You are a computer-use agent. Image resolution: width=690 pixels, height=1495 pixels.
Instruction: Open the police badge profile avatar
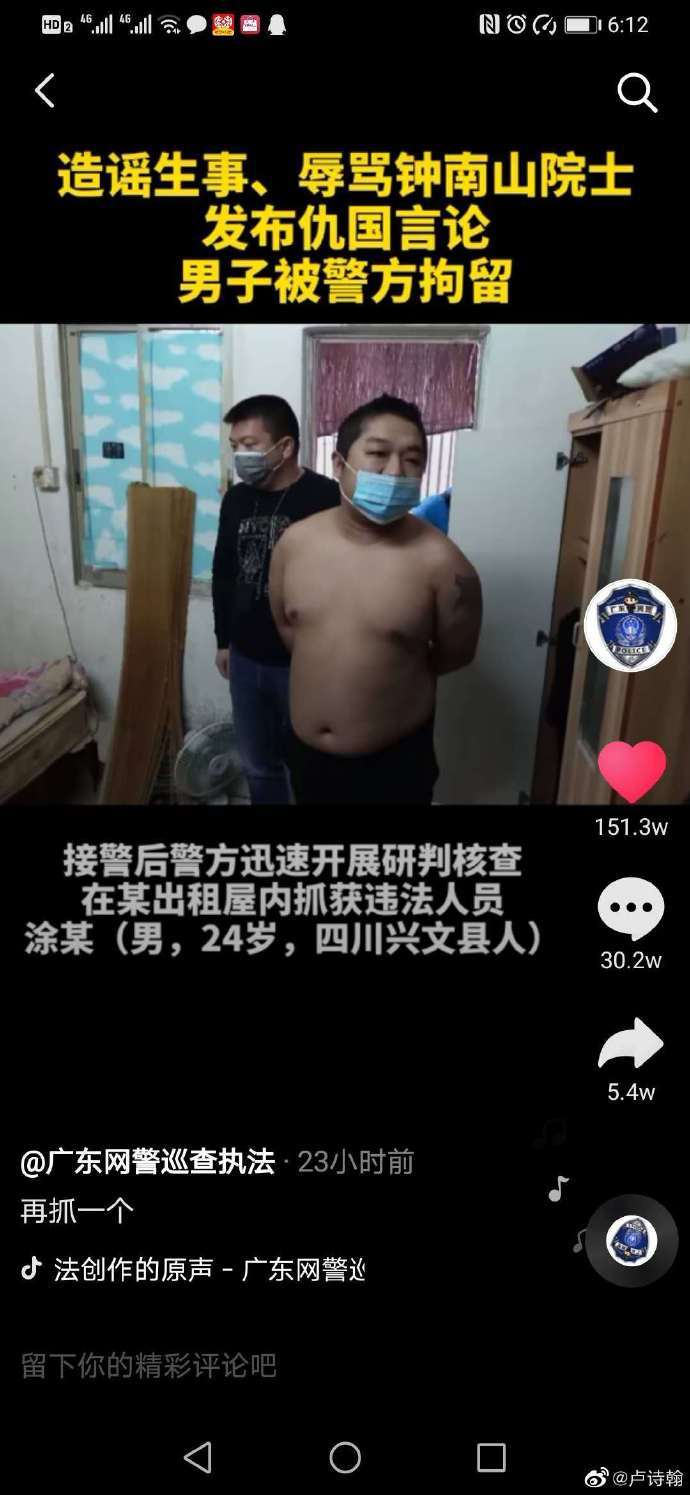(630, 626)
